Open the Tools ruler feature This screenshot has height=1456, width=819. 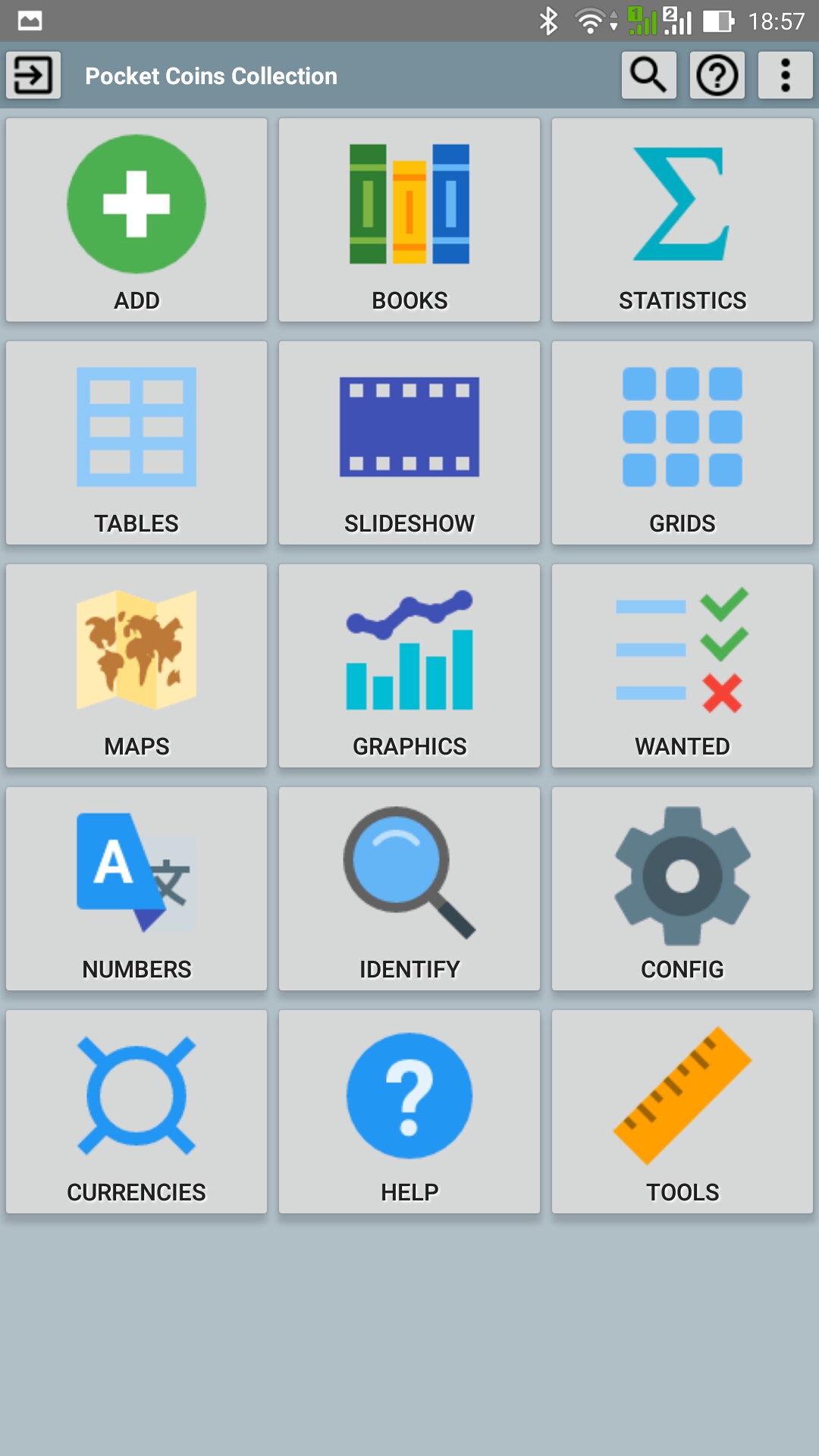(x=682, y=1112)
